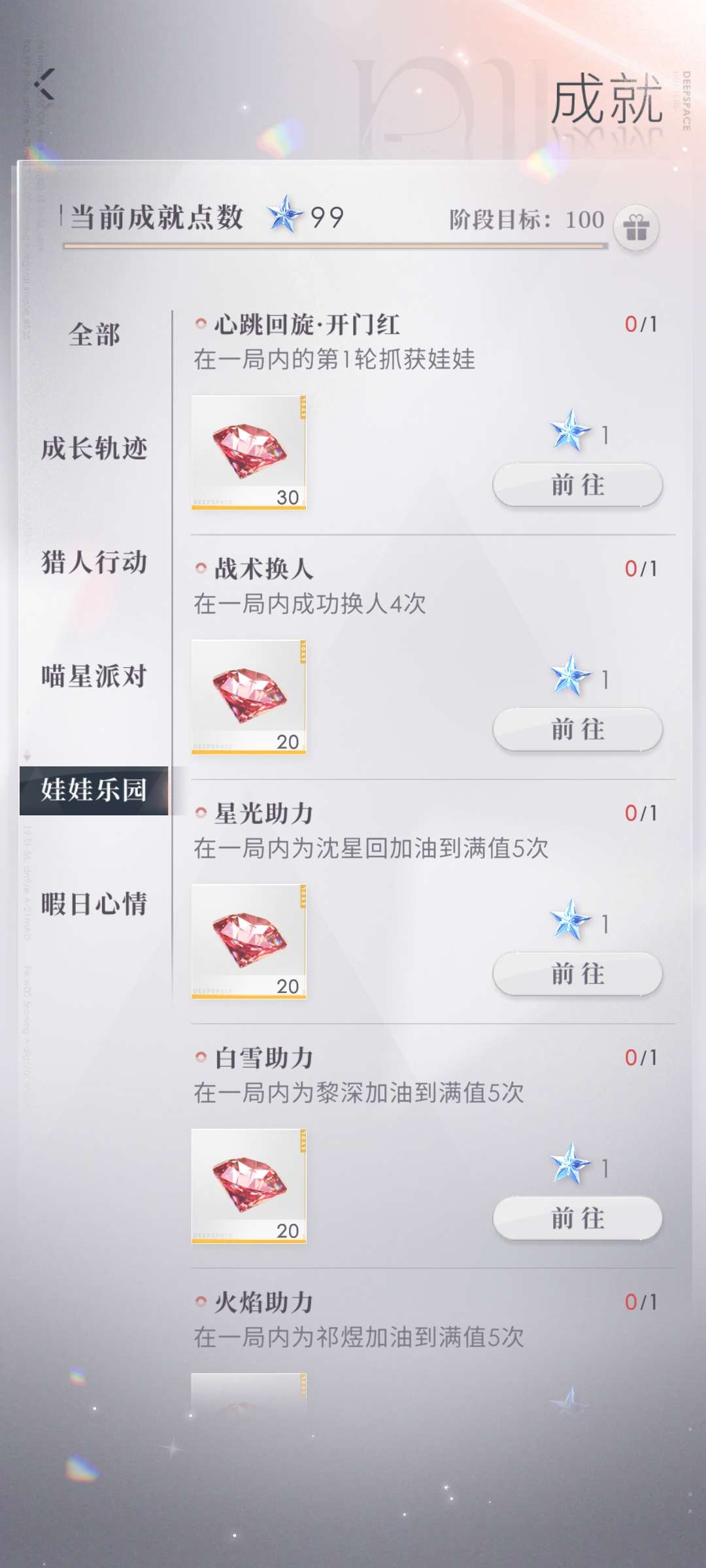The height and width of the screenshot is (1568, 706).
Task: Tap 前往 for 白雪助力 achievement
Action: tap(577, 1218)
